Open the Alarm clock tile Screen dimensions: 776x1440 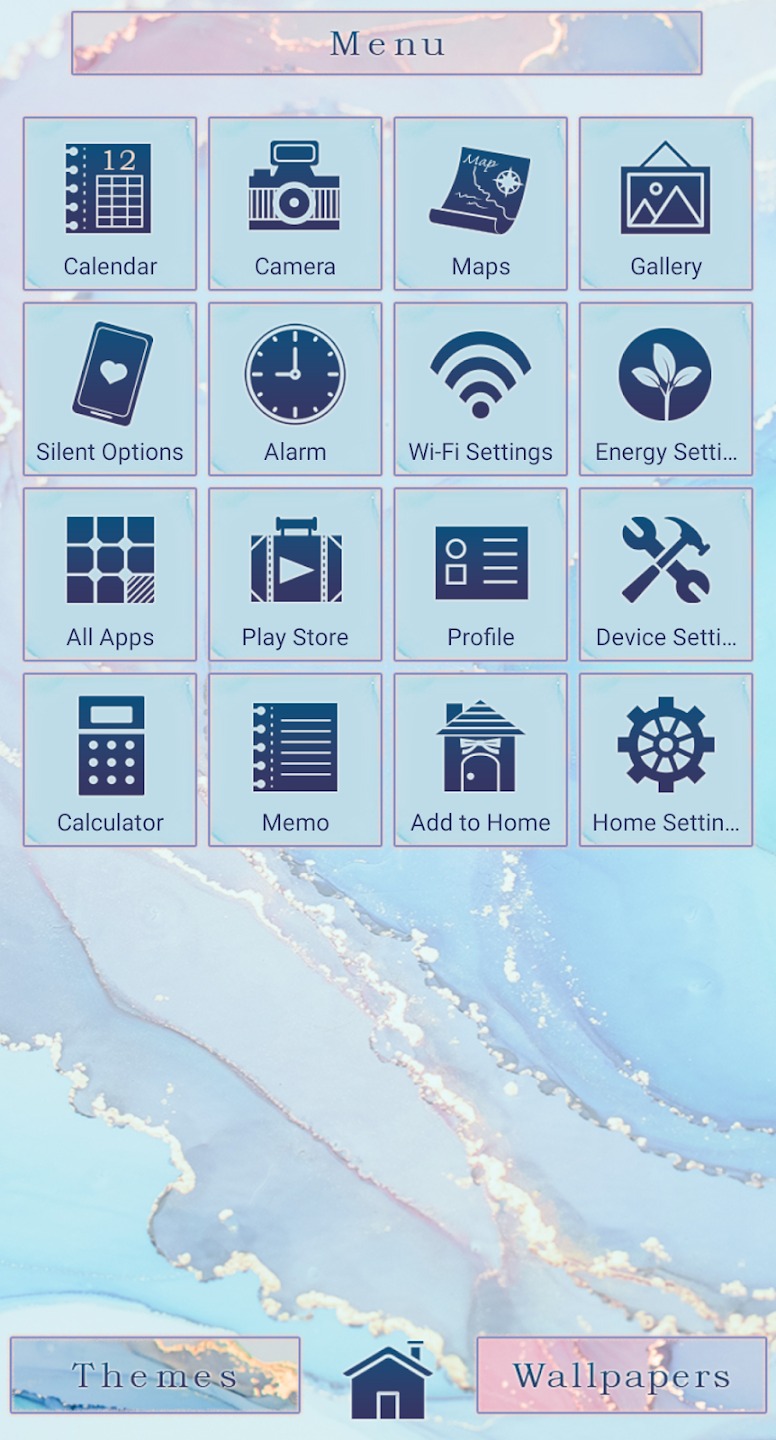pos(295,389)
